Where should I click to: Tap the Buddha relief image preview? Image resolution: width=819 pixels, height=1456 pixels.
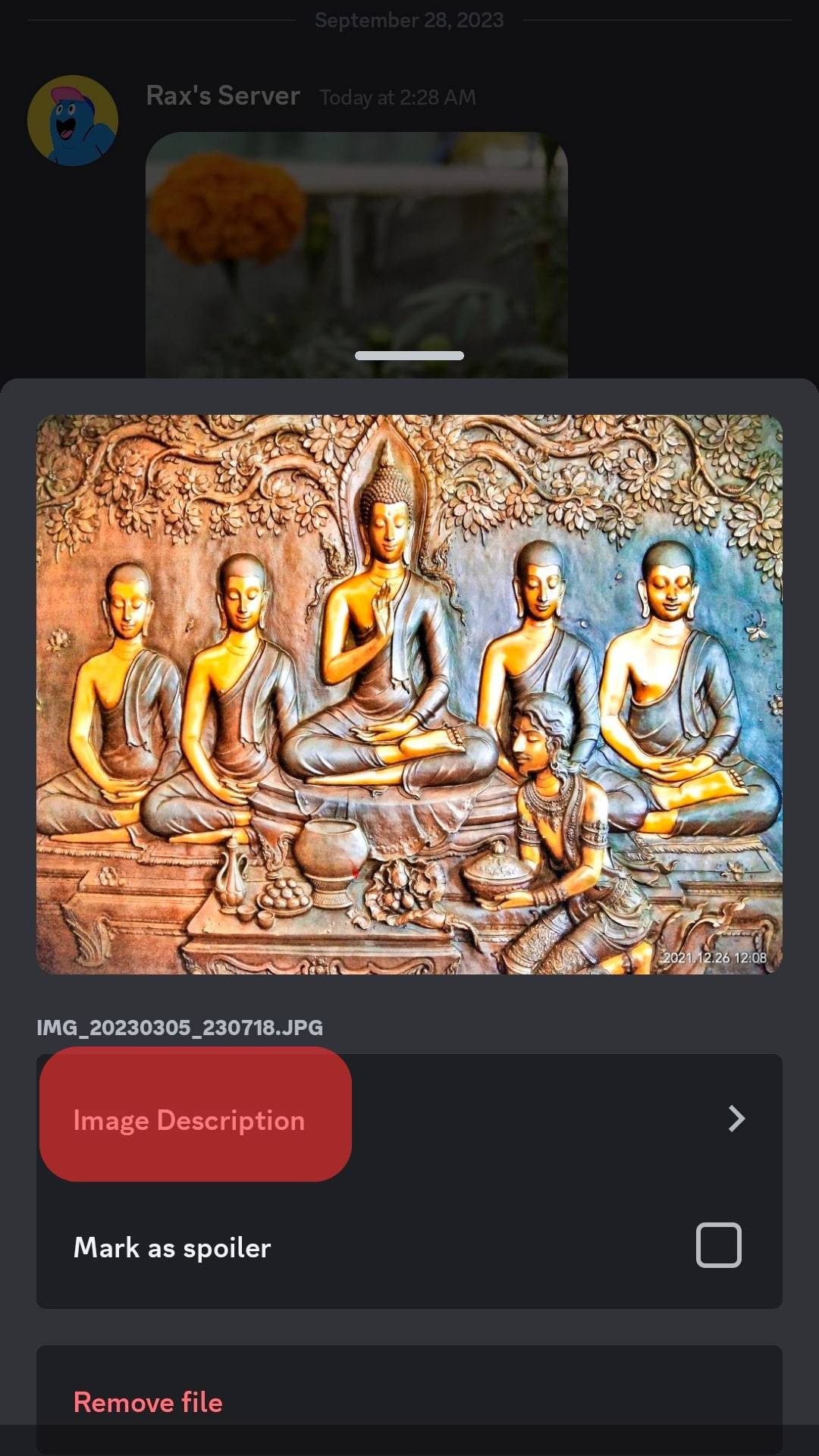pyautogui.click(x=409, y=694)
